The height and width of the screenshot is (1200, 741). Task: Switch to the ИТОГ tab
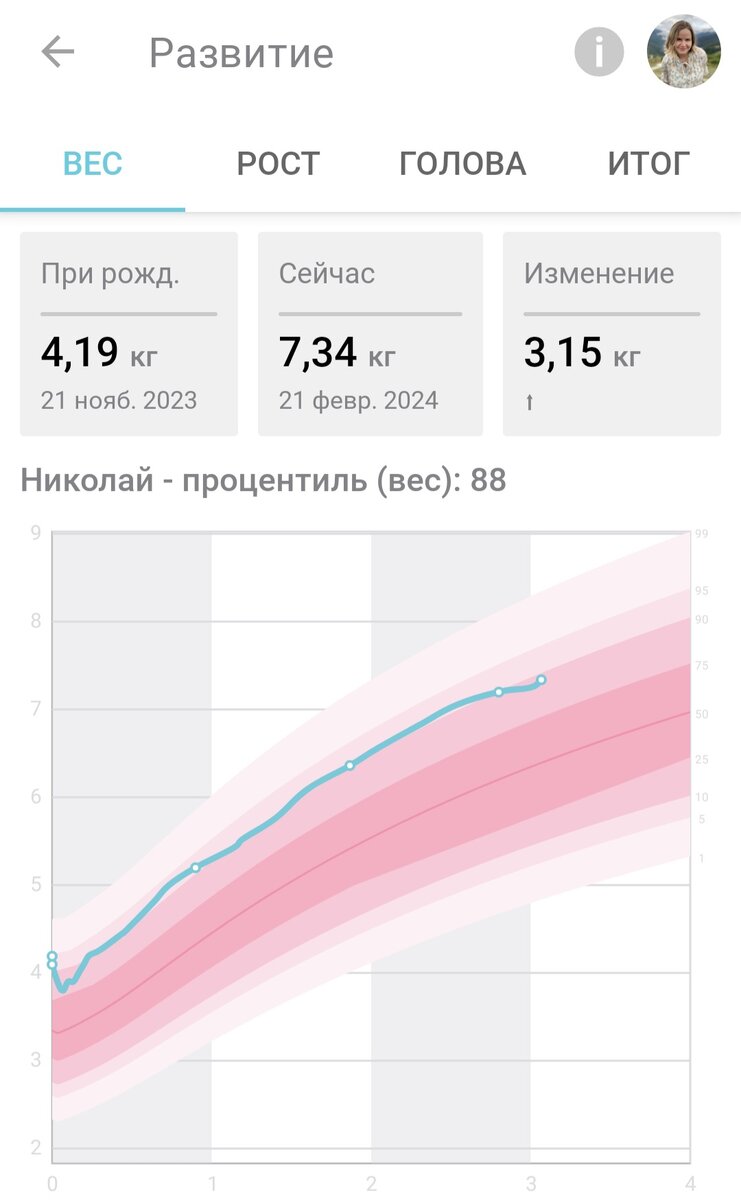pyautogui.click(x=649, y=163)
